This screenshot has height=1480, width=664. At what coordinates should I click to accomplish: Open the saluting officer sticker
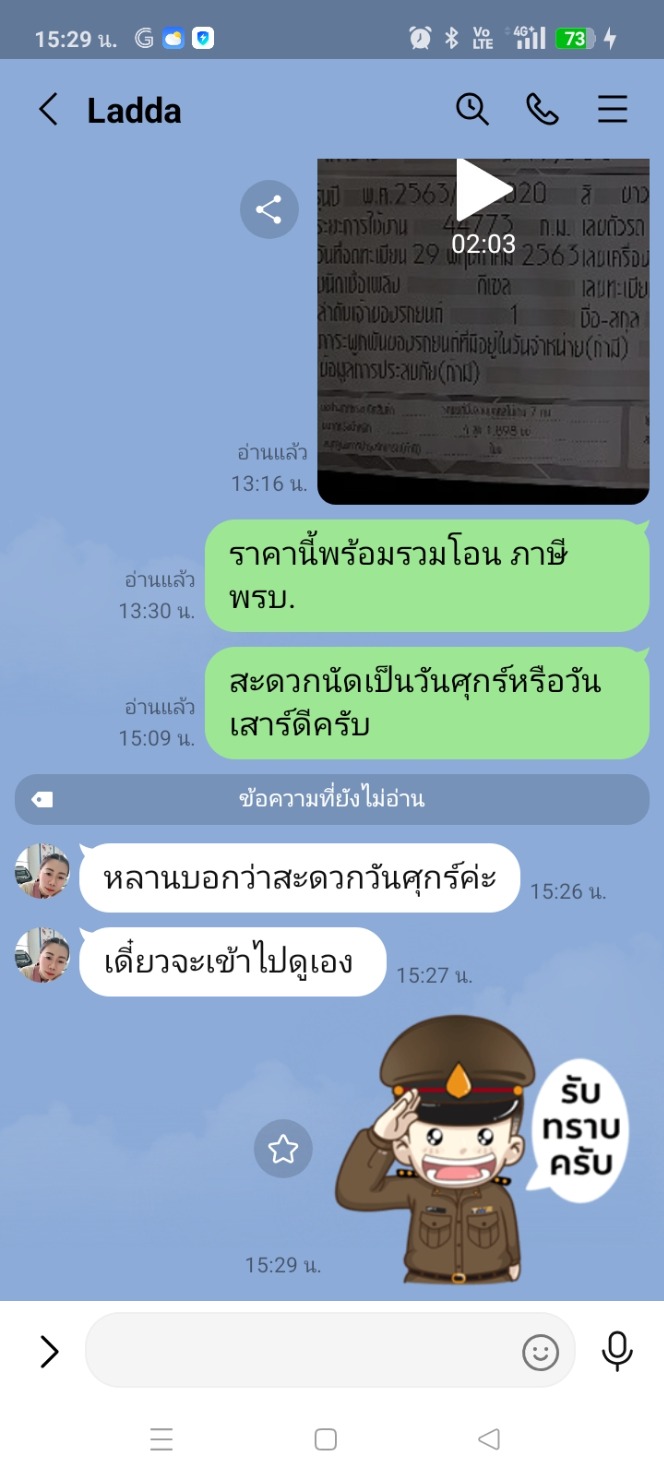[x=480, y=1150]
